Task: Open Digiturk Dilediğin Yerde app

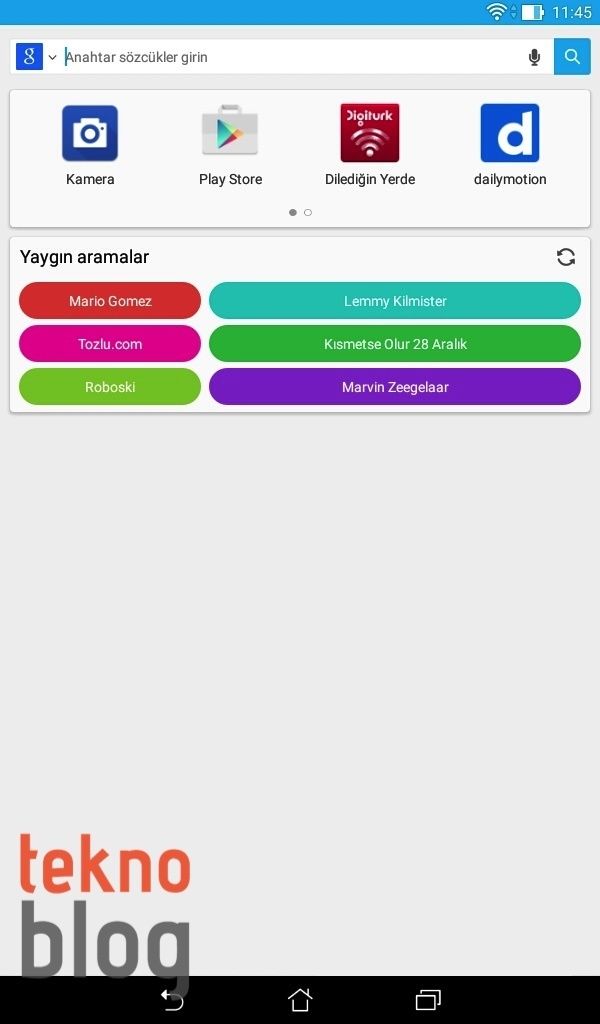Action: 370,145
